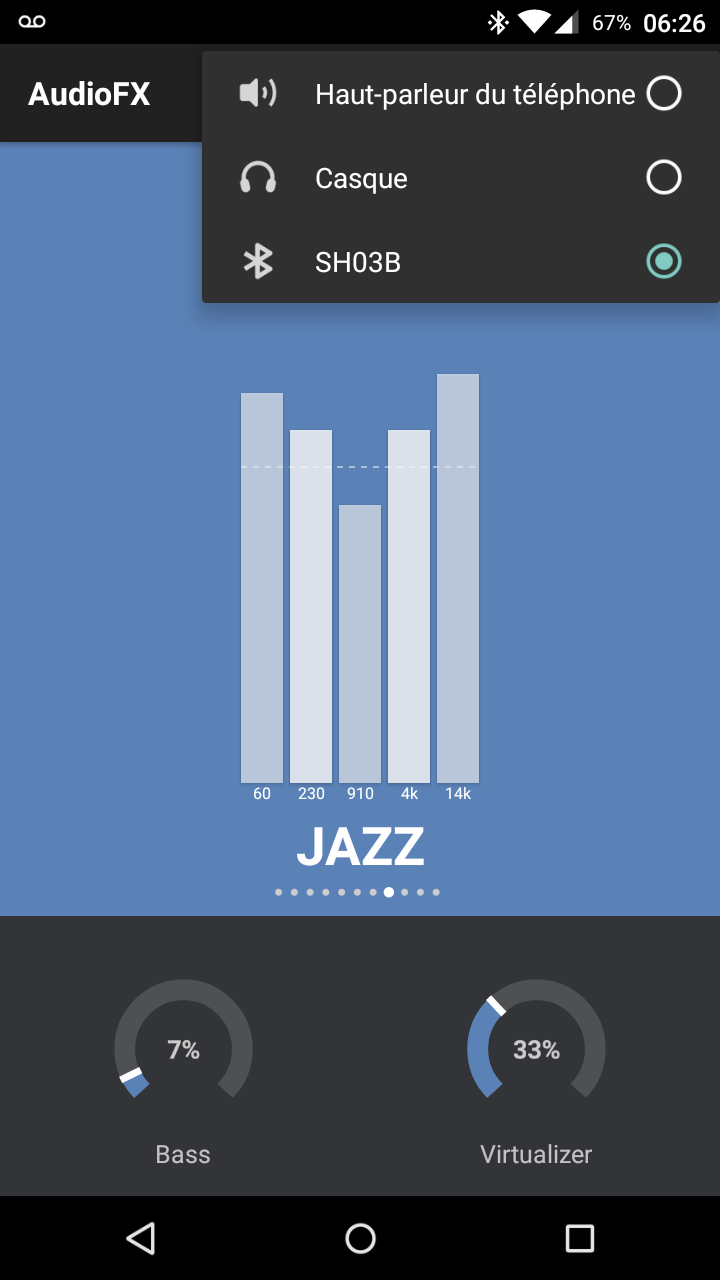Go back with the system back button
720x1280 pixels.
[x=141, y=1238]
